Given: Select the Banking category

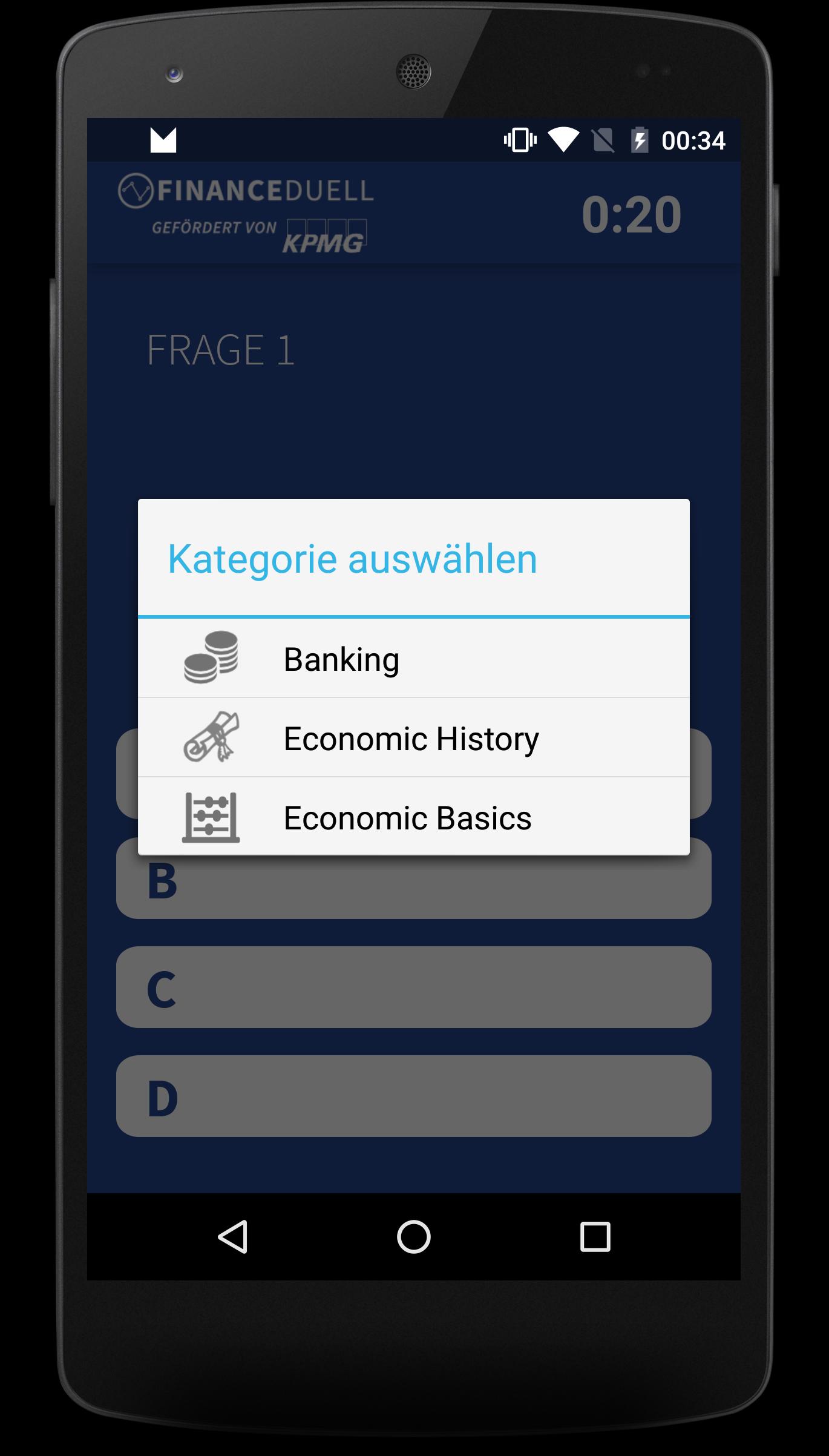Looking at the screenshot, I should pyautogui.click(x=413, y=659).
